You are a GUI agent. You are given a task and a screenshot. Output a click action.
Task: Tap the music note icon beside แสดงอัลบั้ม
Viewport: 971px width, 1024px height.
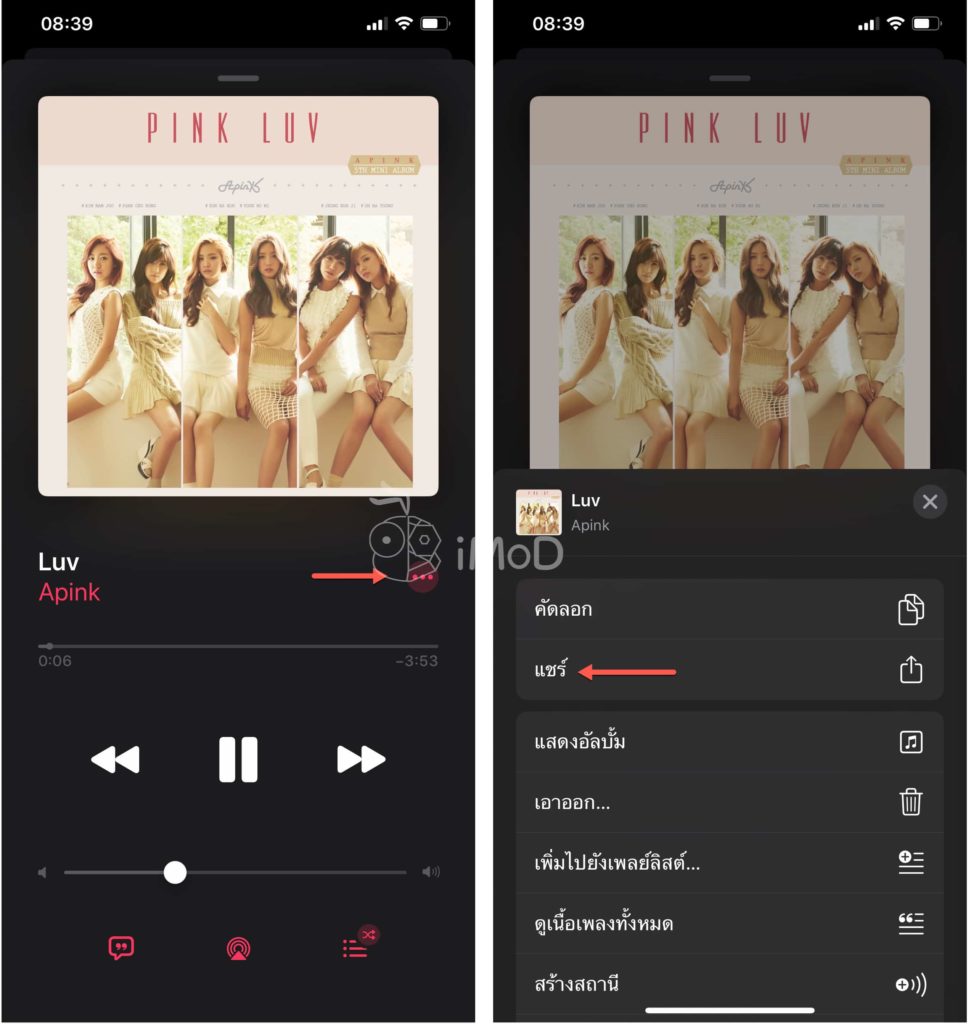(911, 742)
